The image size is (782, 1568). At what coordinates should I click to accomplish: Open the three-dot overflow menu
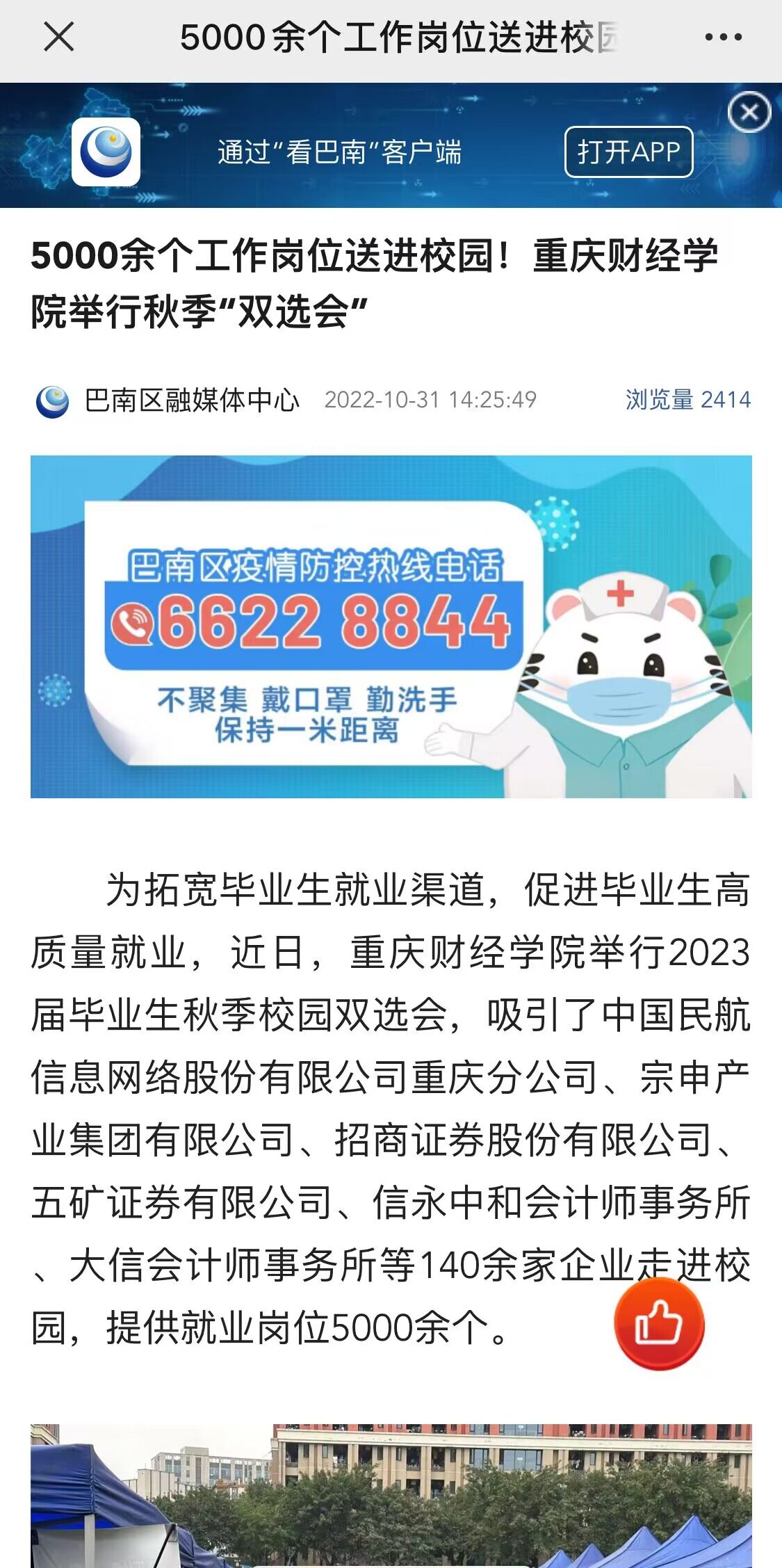[723, 37]
